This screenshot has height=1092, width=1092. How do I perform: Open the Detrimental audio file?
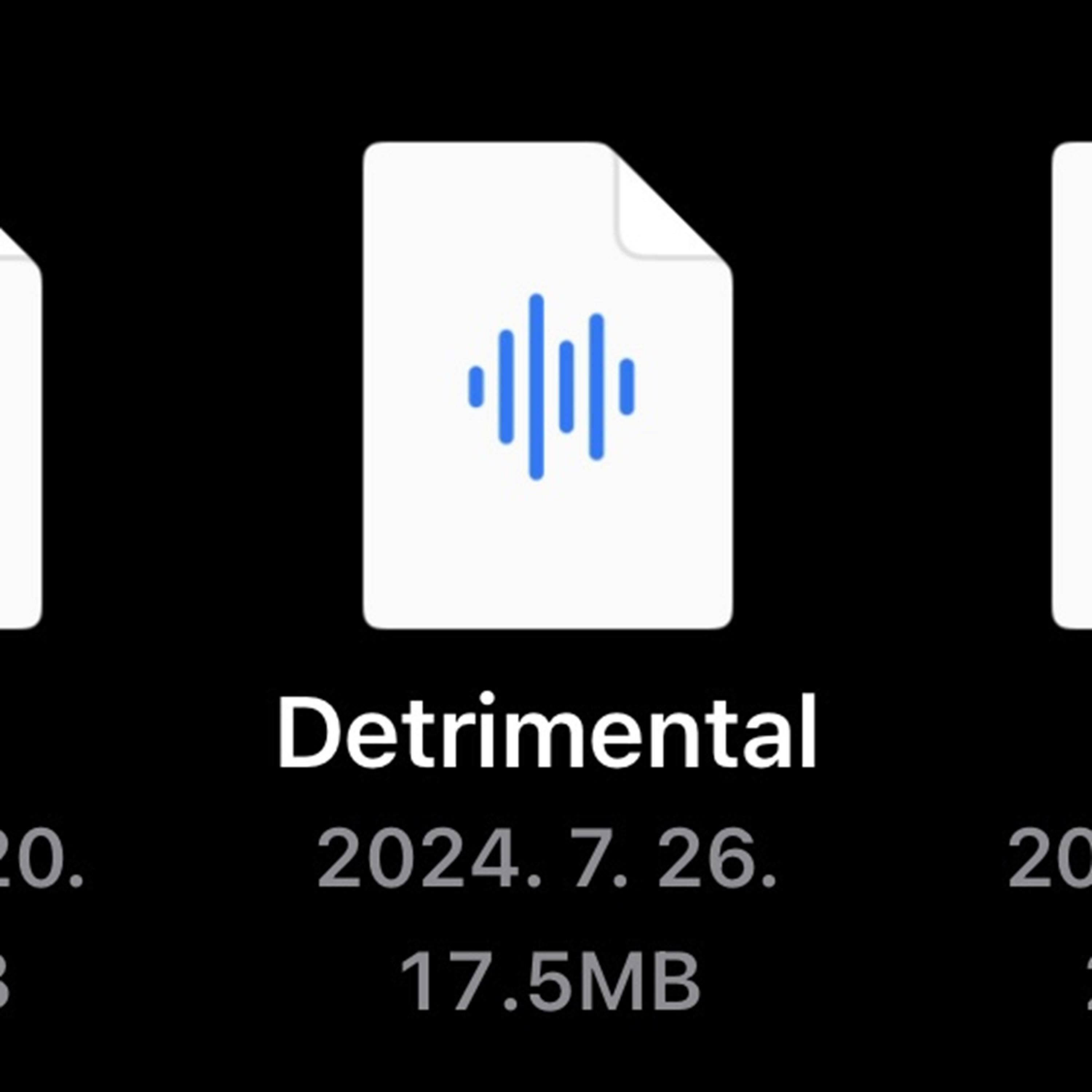pos(547,385)
